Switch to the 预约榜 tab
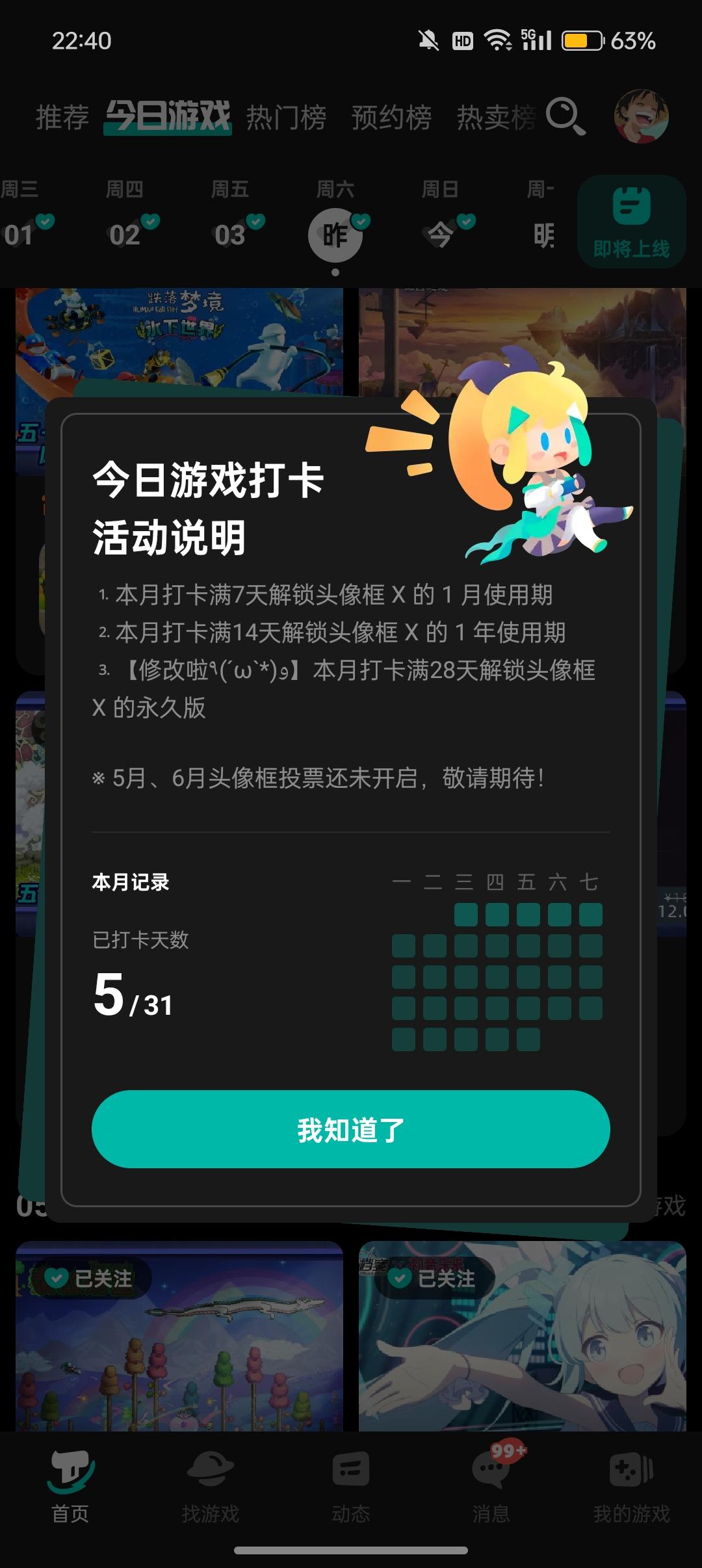Screen dimensions: 702x1568 tap(391, 117)
